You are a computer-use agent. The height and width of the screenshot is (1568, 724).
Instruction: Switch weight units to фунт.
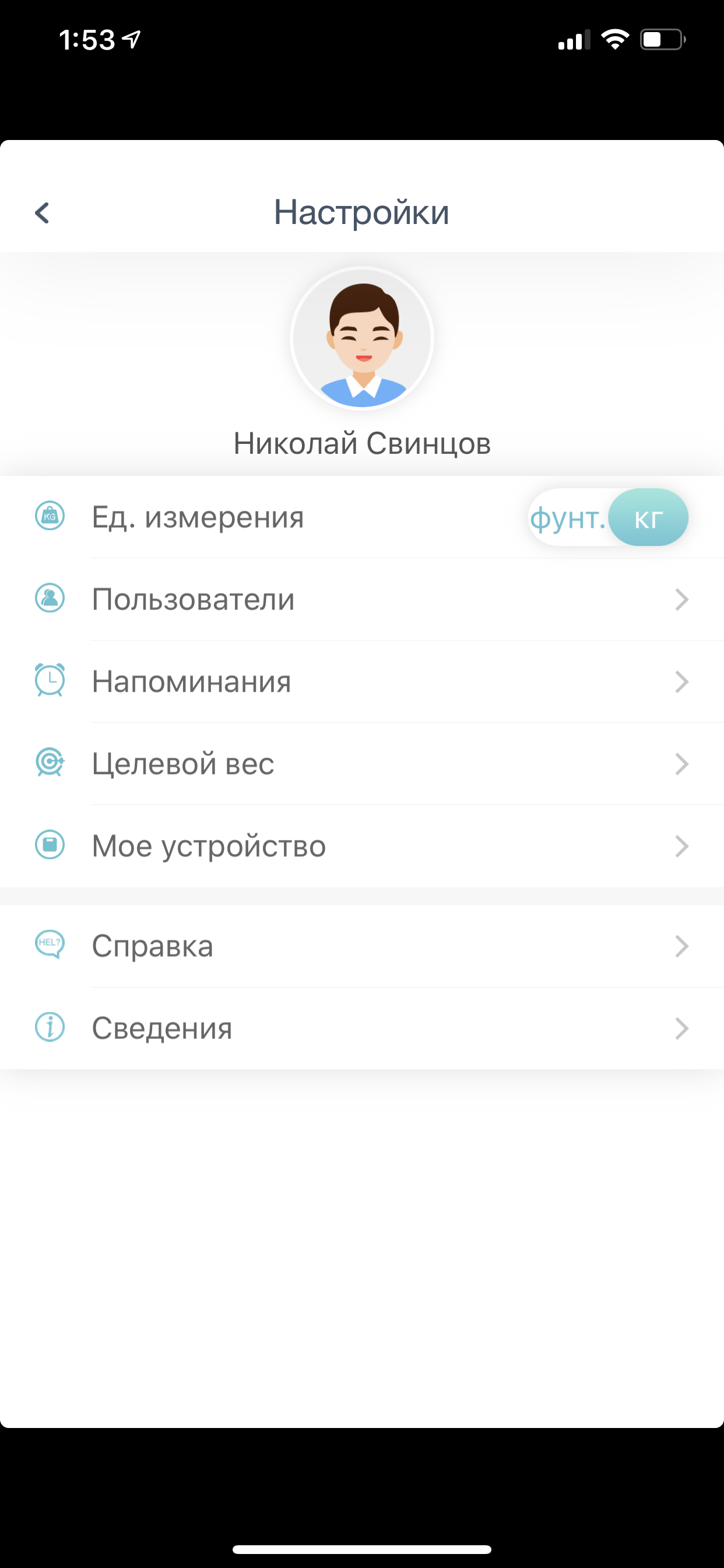click(x=567, y=519)
